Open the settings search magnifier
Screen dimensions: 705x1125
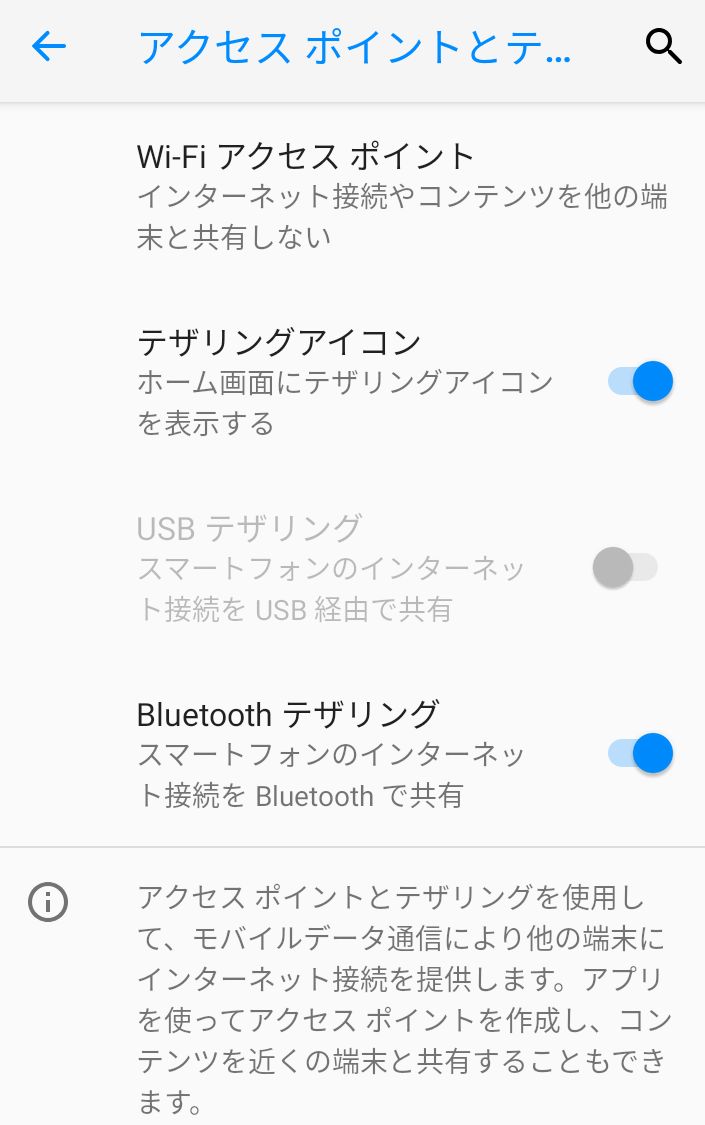[663, 46]
